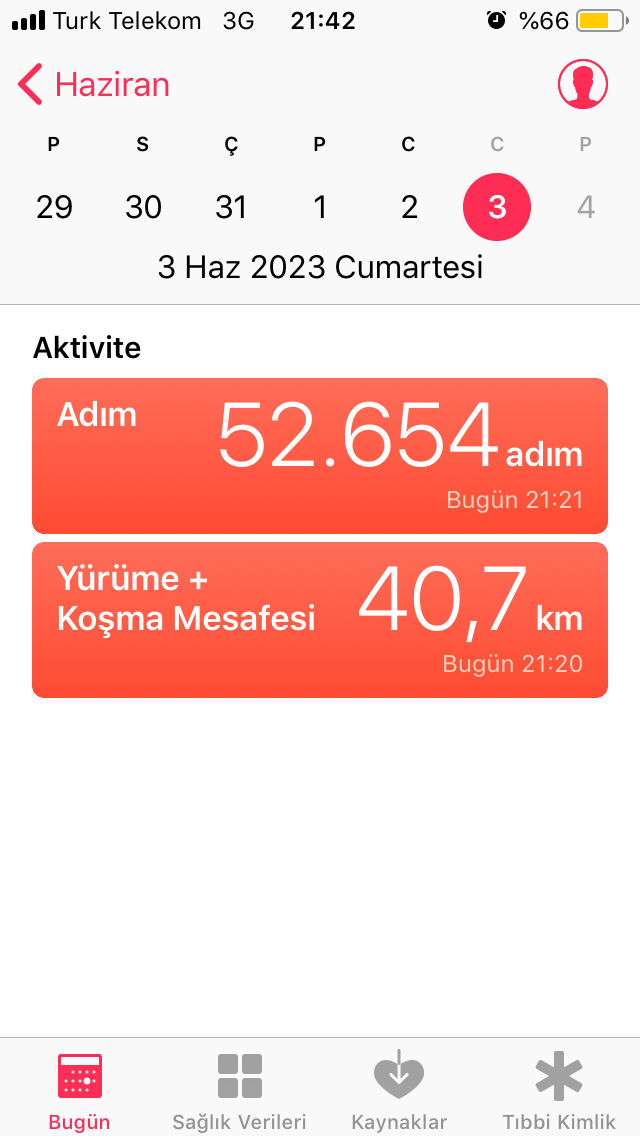
Task: Select day 29 in the calendar
Action: tap(54, 207)
